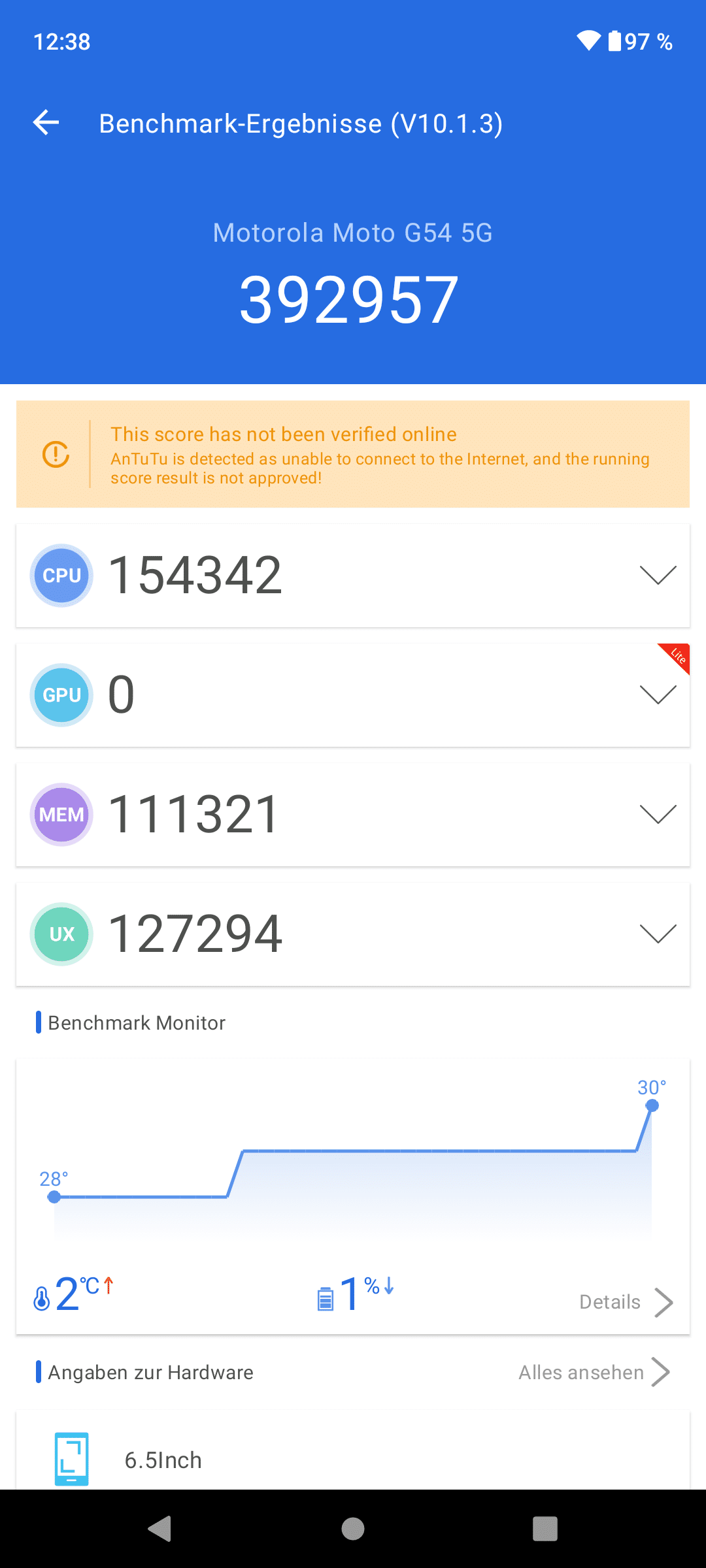This screenshot has height=1568, width=706.
Task: Open Benchmark Monitor Details
Action: 626,1302
